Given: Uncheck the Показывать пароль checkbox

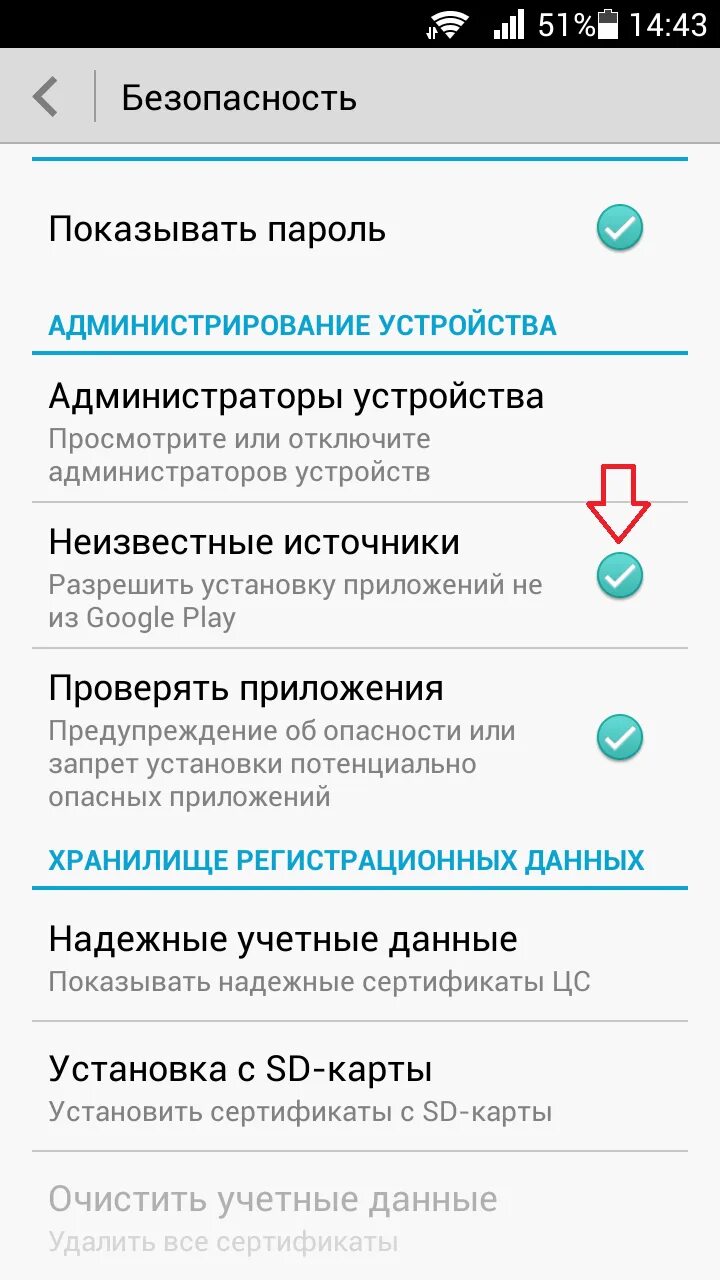Looking at the screenshot, I should coord(620,229).
